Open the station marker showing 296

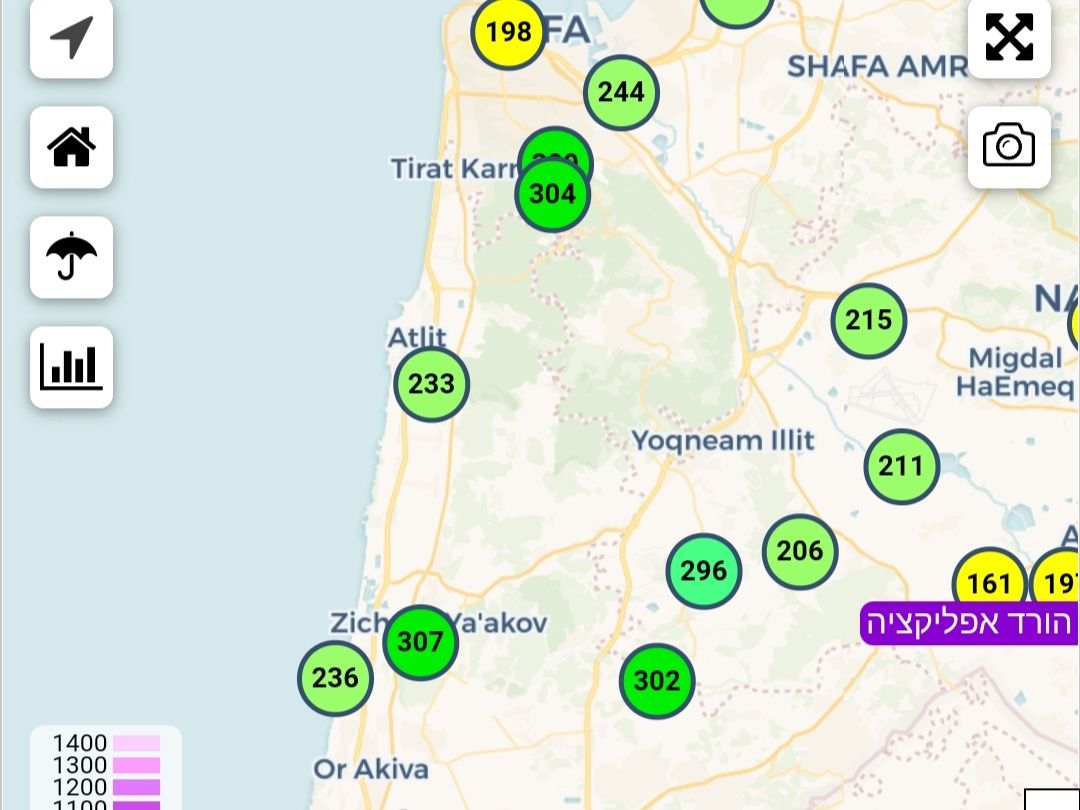[704, 571]
